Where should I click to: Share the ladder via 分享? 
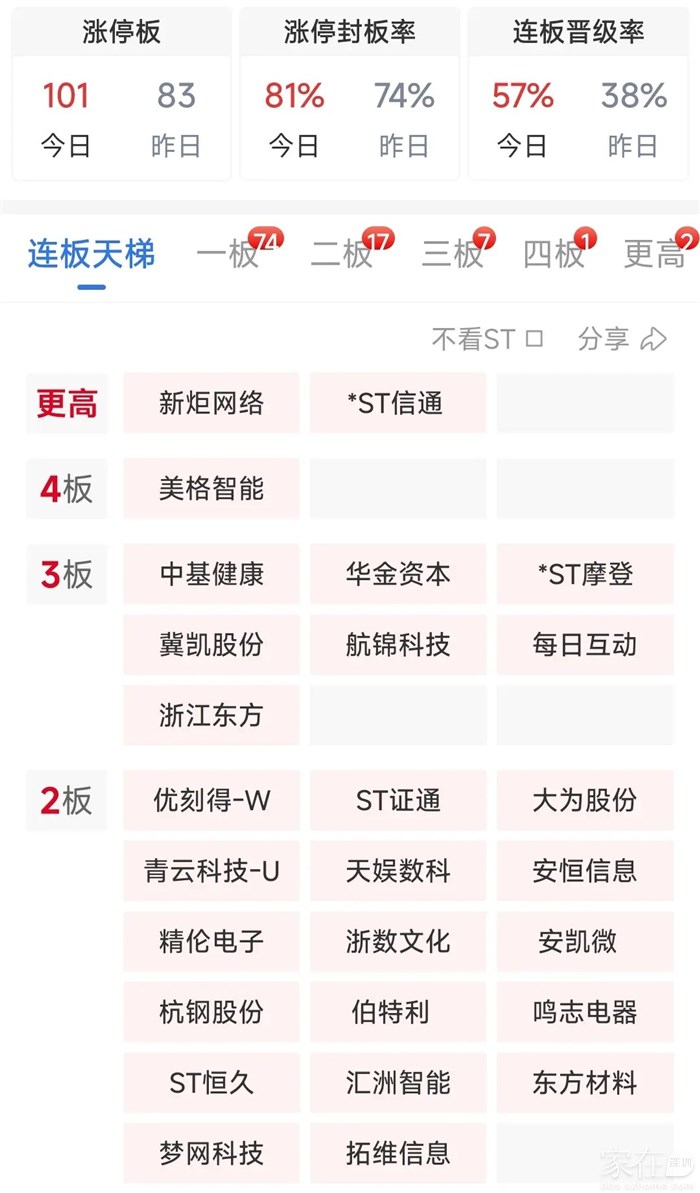point(621,339)
